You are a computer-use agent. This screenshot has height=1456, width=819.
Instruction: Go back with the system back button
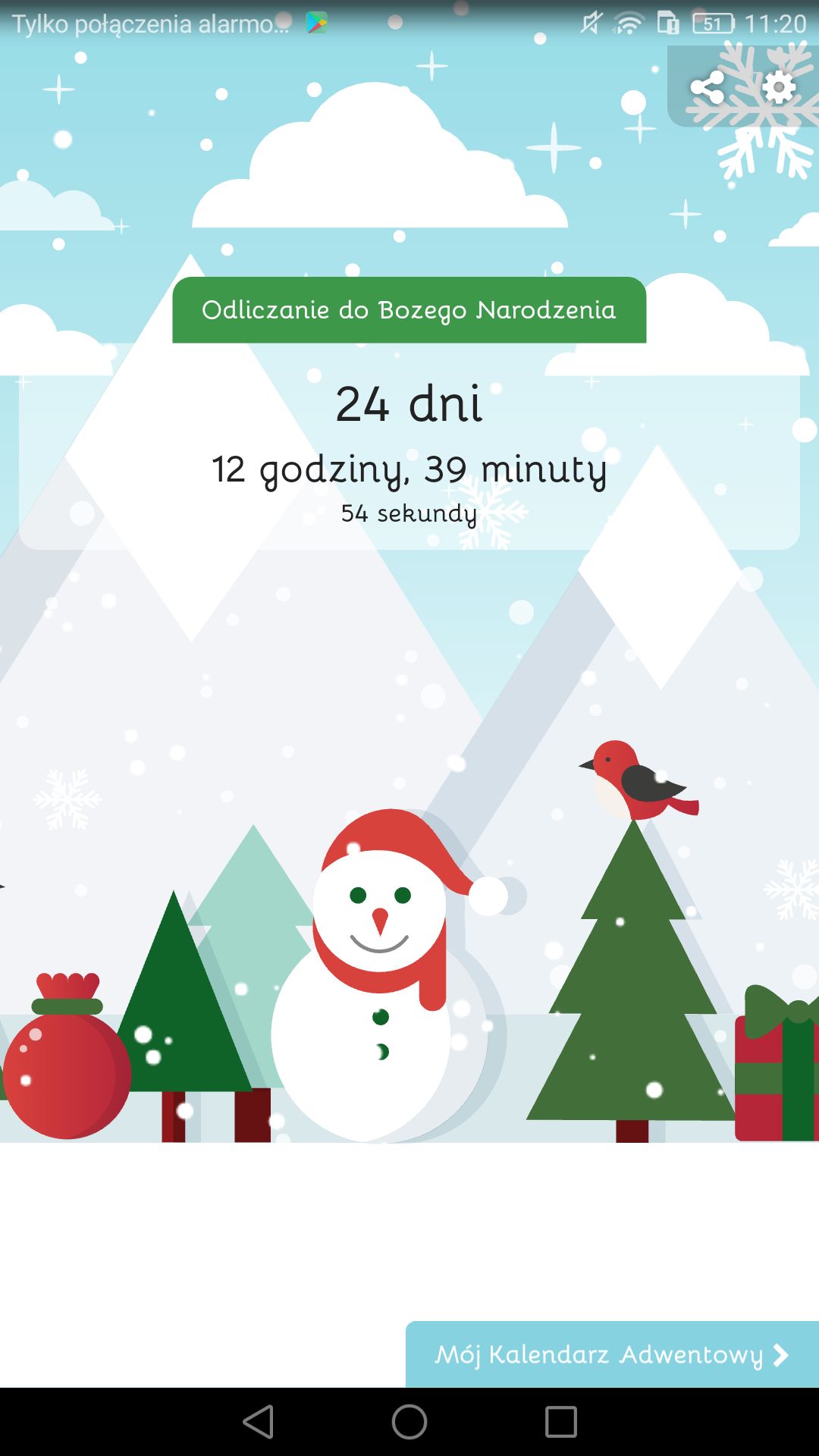[258, 1422]
